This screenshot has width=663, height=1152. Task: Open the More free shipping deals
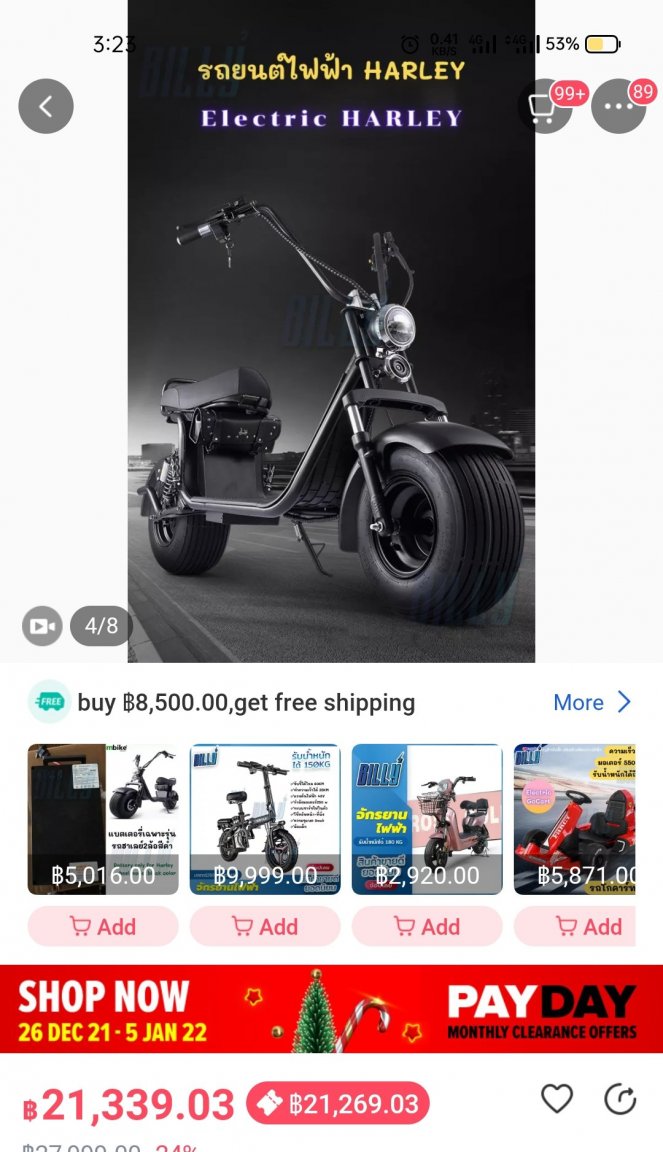pyautogui.click(x=592, y=702)
